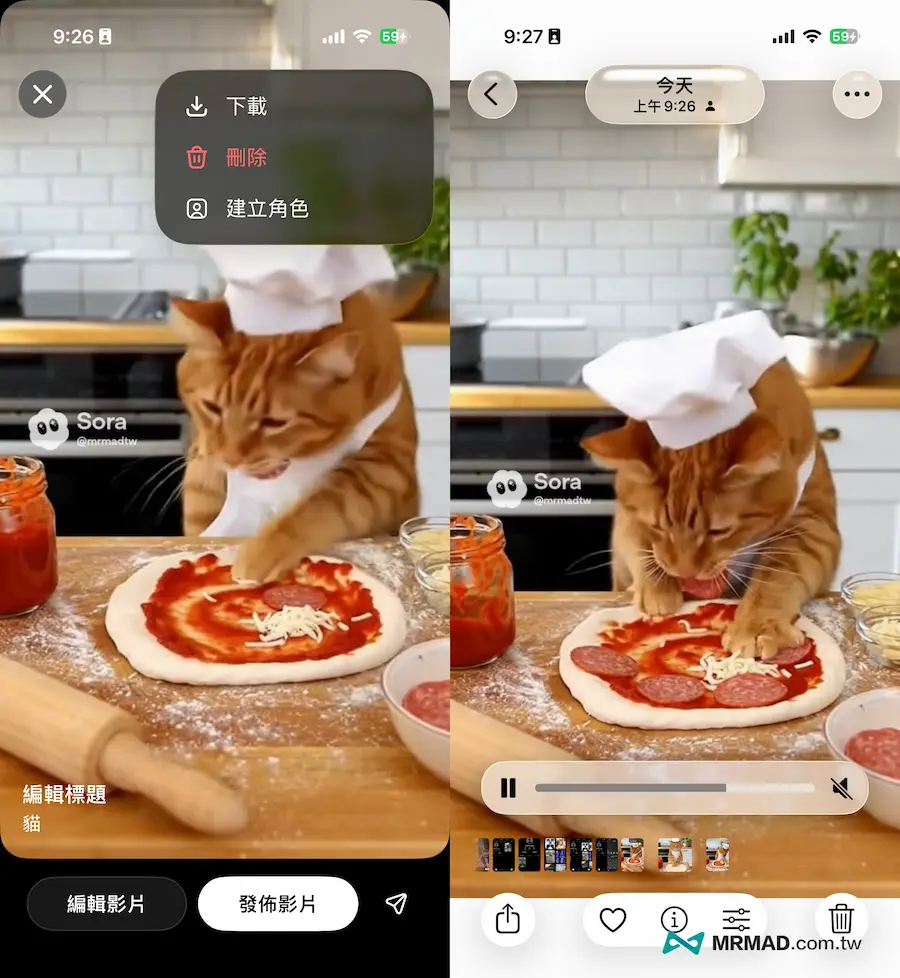900x978 pixels.
Task: Share the video from Photos
Action: 508,920
